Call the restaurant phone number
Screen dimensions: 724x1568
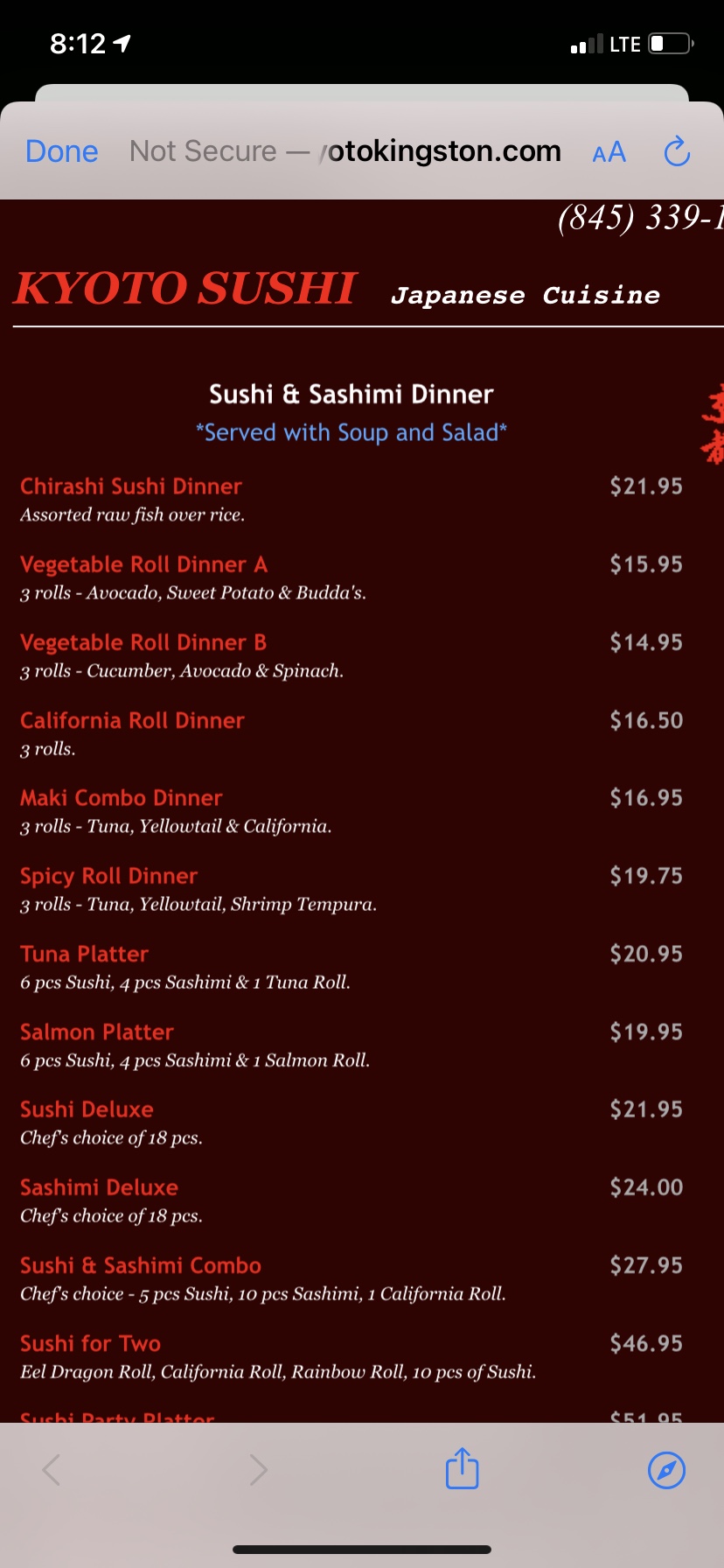click(640, 217)
